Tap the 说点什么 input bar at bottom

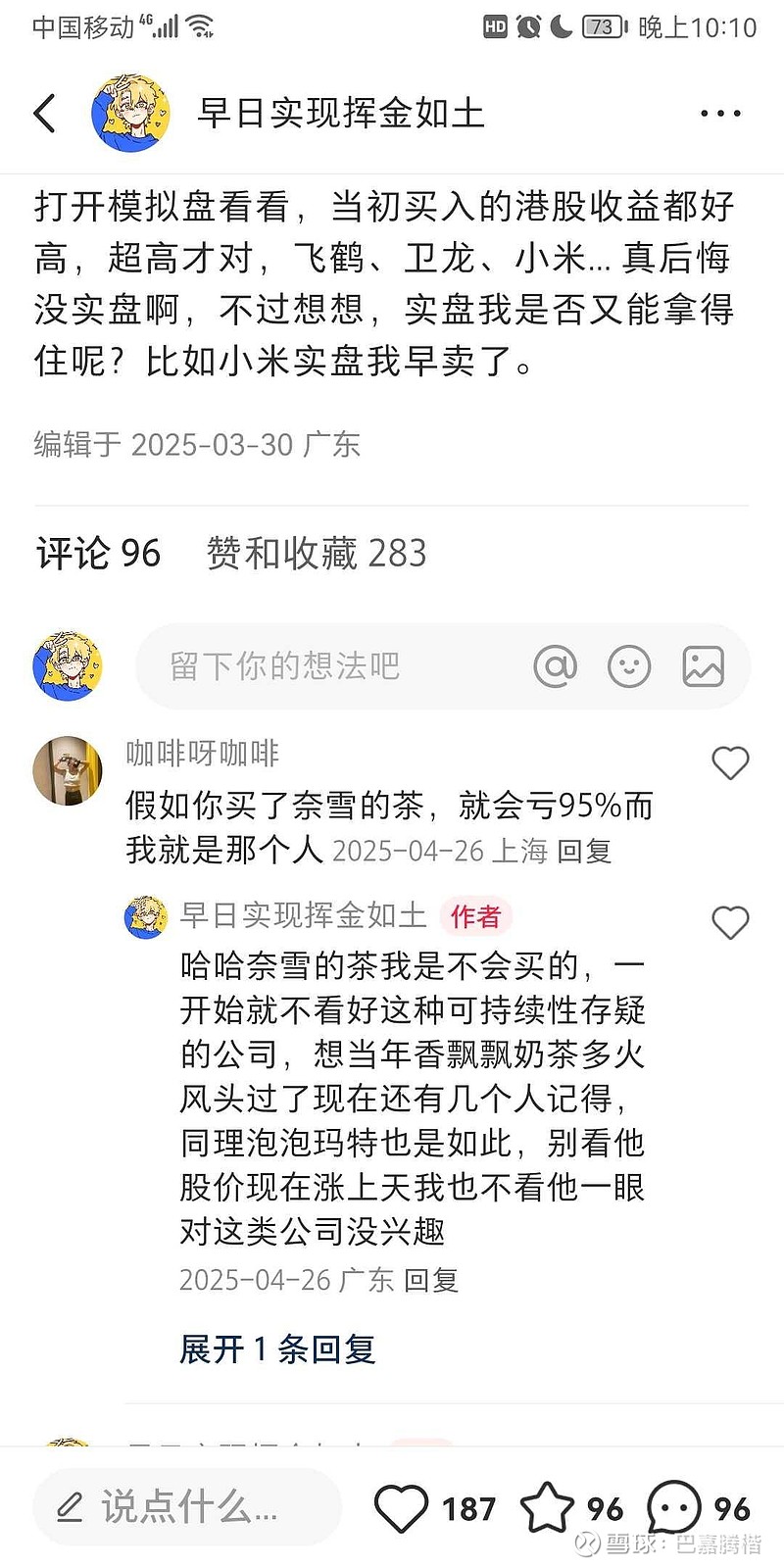(186, 1509)
